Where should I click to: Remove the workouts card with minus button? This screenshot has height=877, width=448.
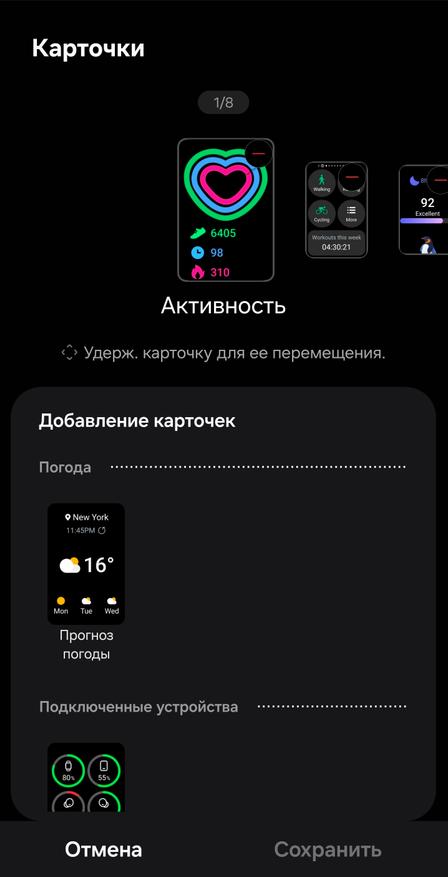tap(352, 176)
